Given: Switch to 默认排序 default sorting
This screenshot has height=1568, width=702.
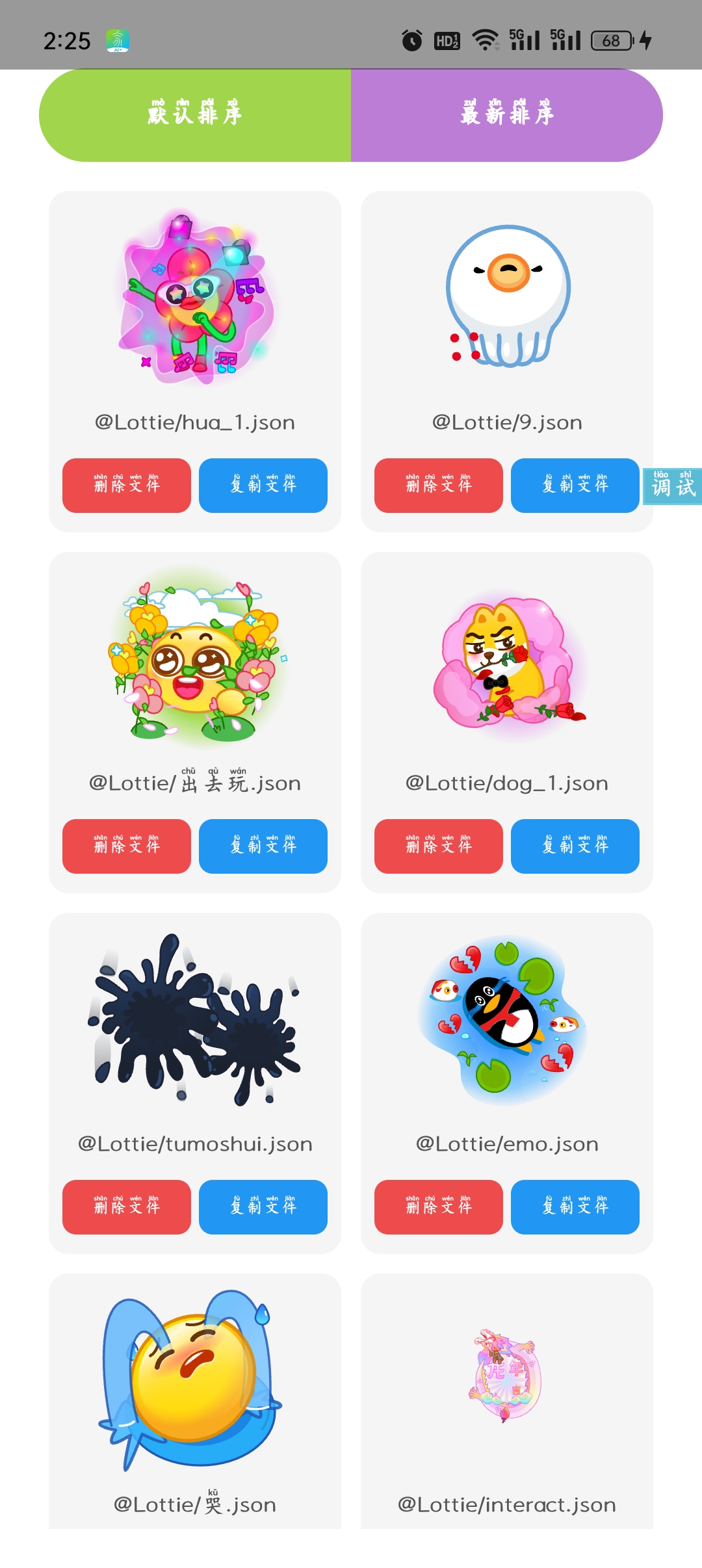Looking at the screenshot, I should click(195, 115).
